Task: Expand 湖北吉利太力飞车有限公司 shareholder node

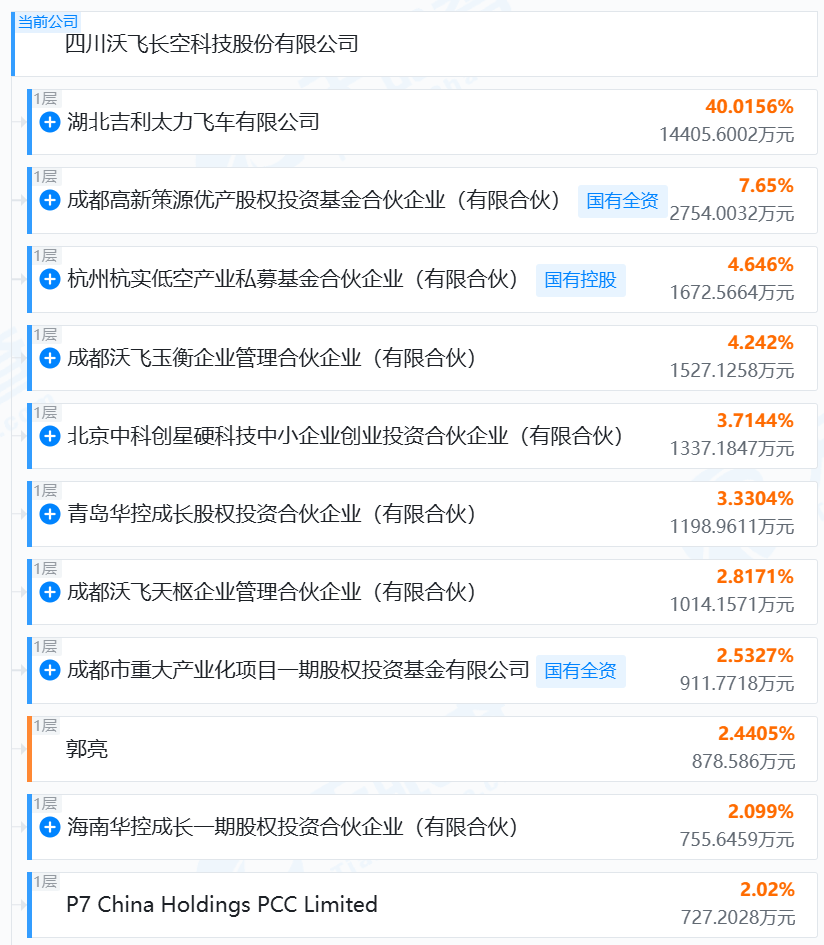Action: pos(50,122)
